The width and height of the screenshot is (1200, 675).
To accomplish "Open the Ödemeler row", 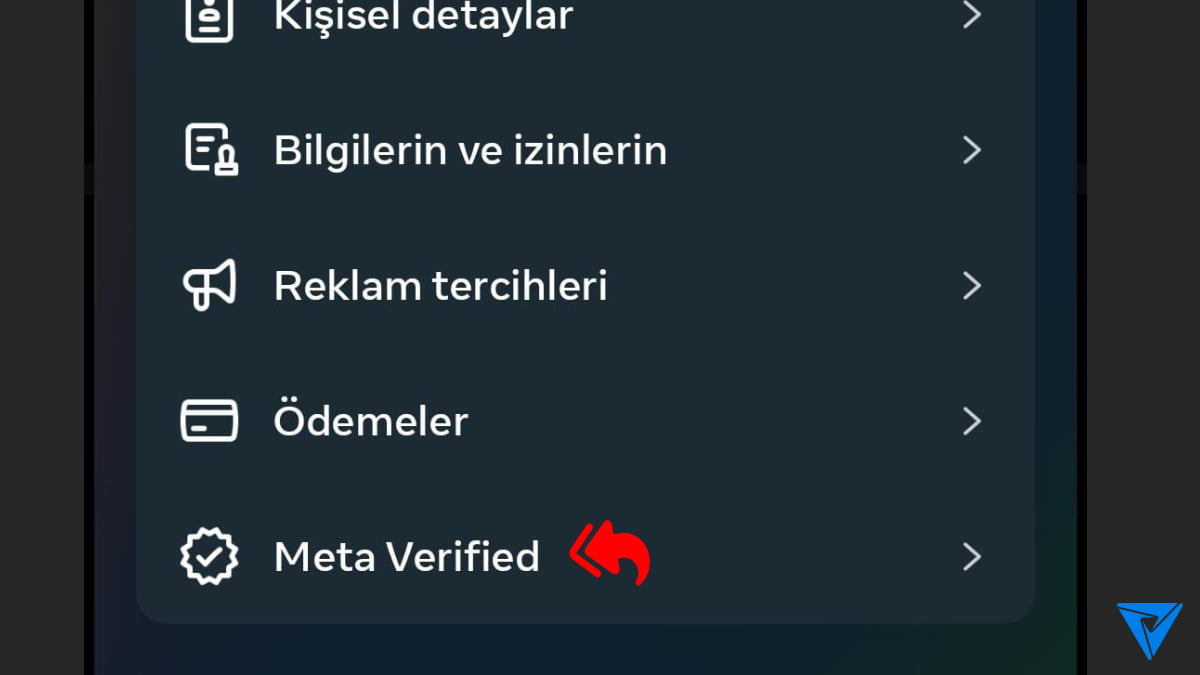I will [371, 421].
